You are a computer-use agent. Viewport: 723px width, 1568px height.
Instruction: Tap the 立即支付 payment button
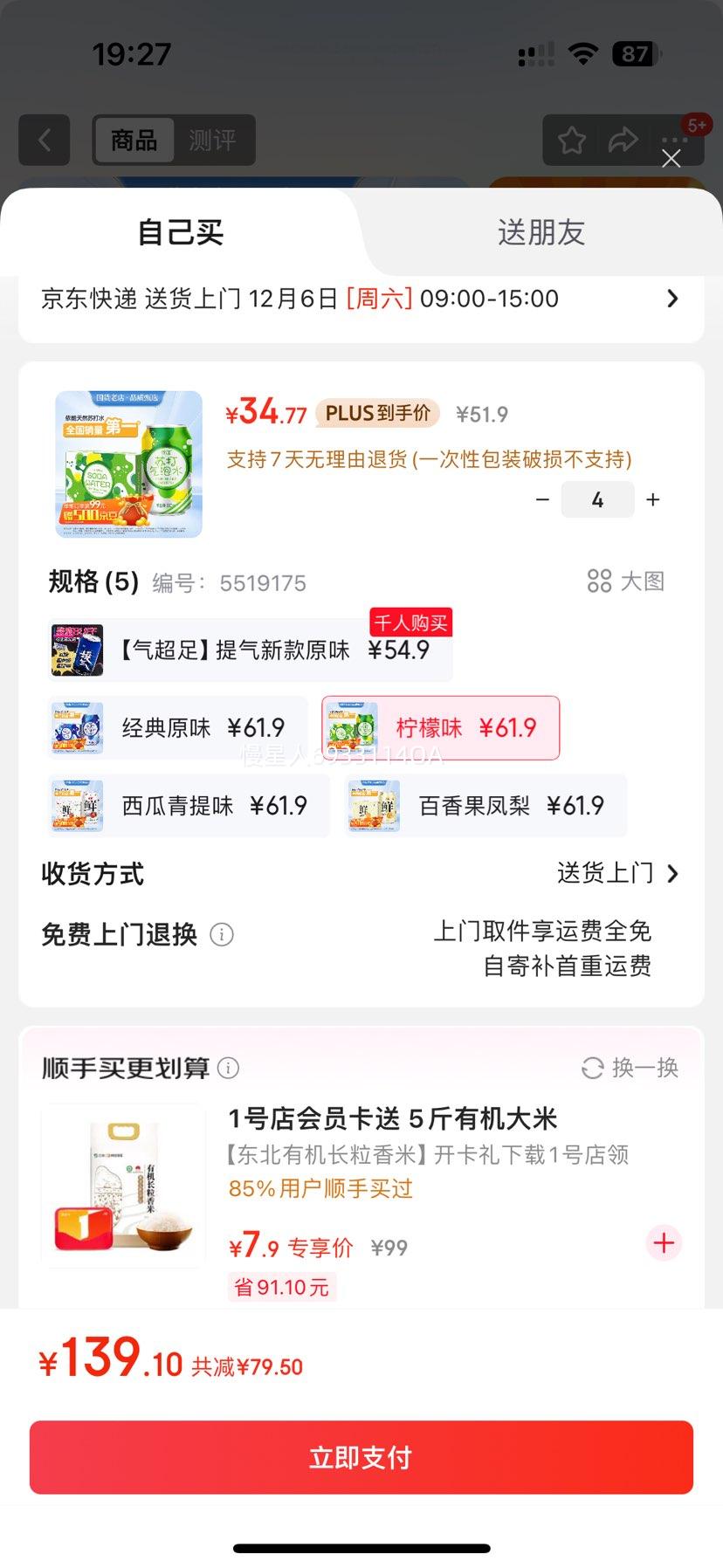(361, 1456)
